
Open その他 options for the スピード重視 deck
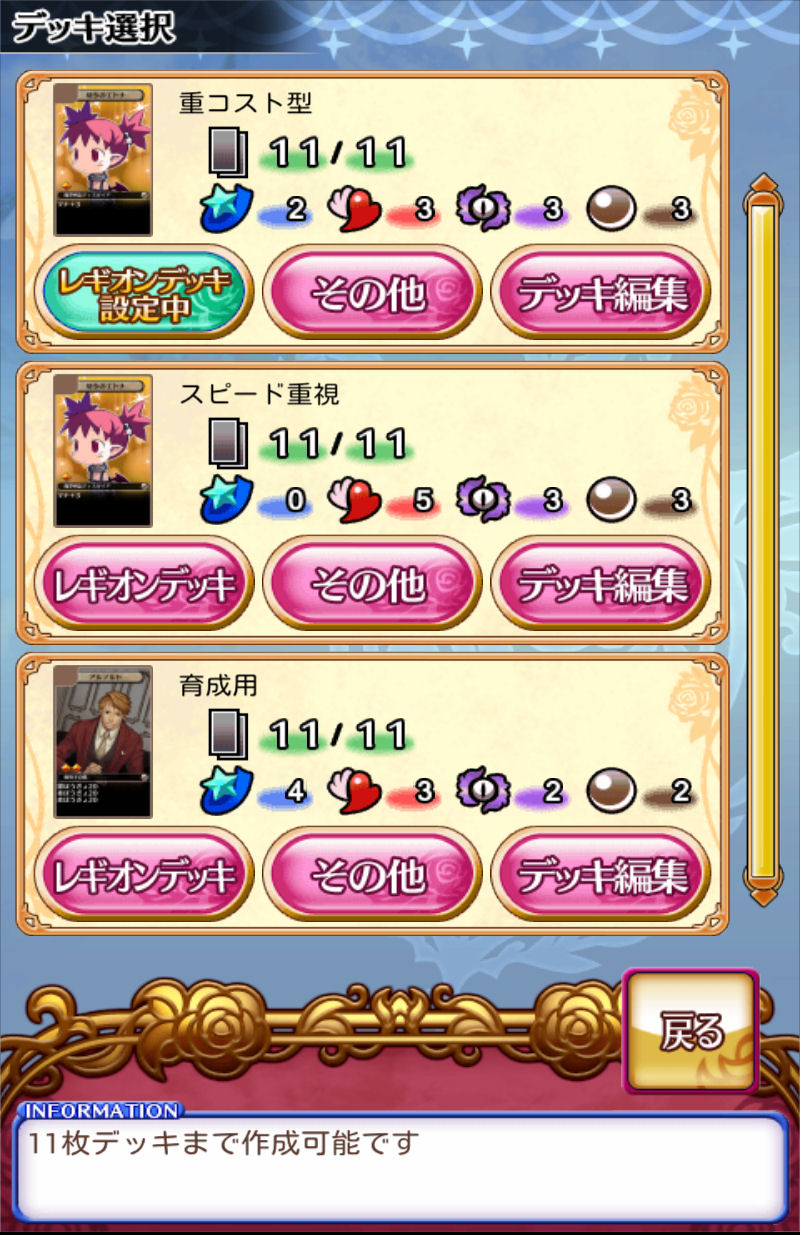coord(371,584)
